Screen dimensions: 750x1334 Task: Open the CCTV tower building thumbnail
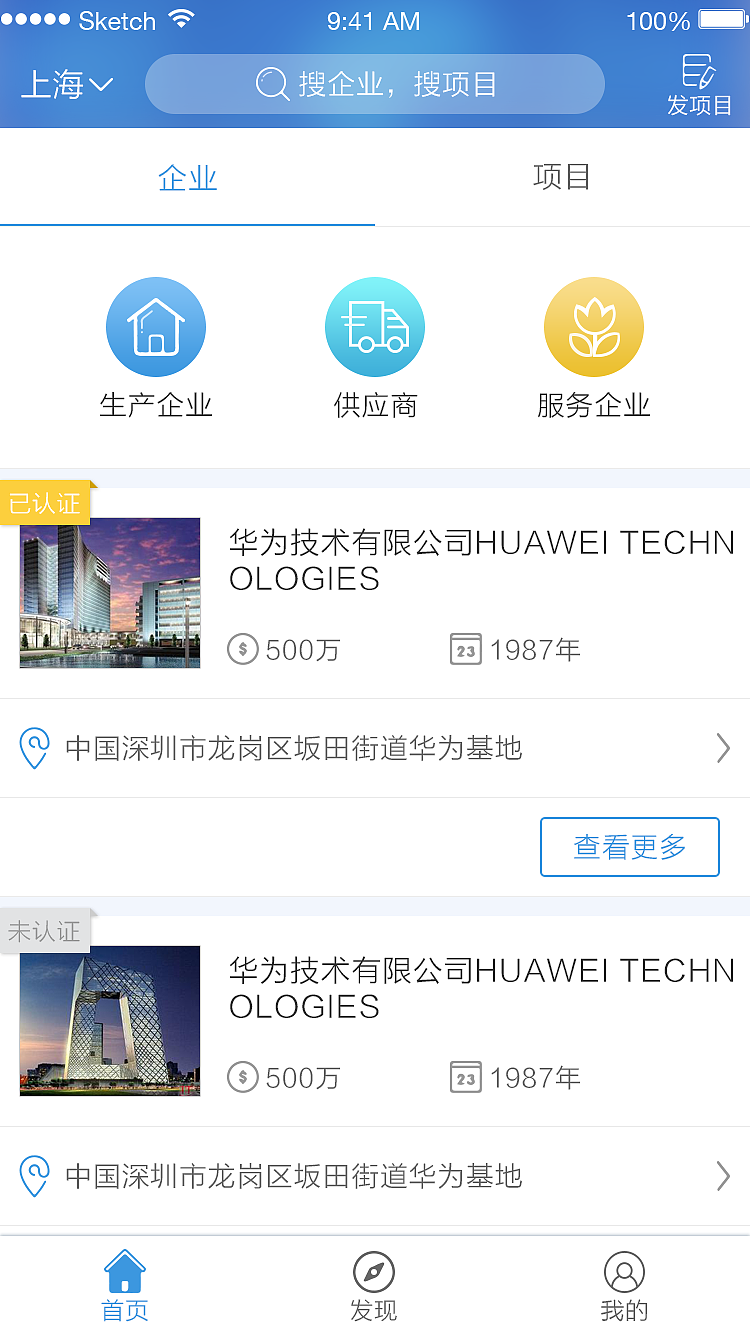(109, 1021)
